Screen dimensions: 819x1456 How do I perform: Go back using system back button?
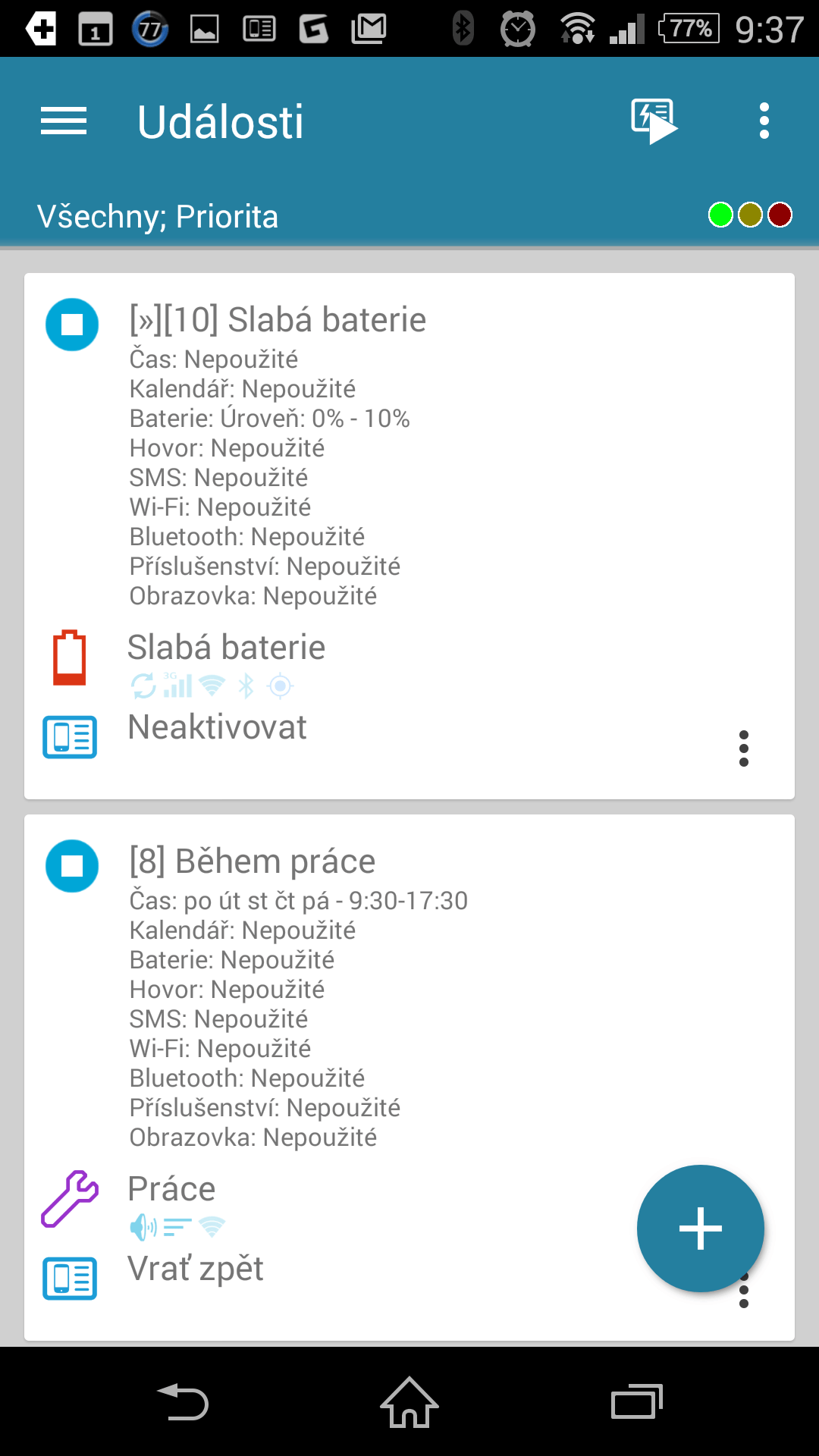(183, 1402)
